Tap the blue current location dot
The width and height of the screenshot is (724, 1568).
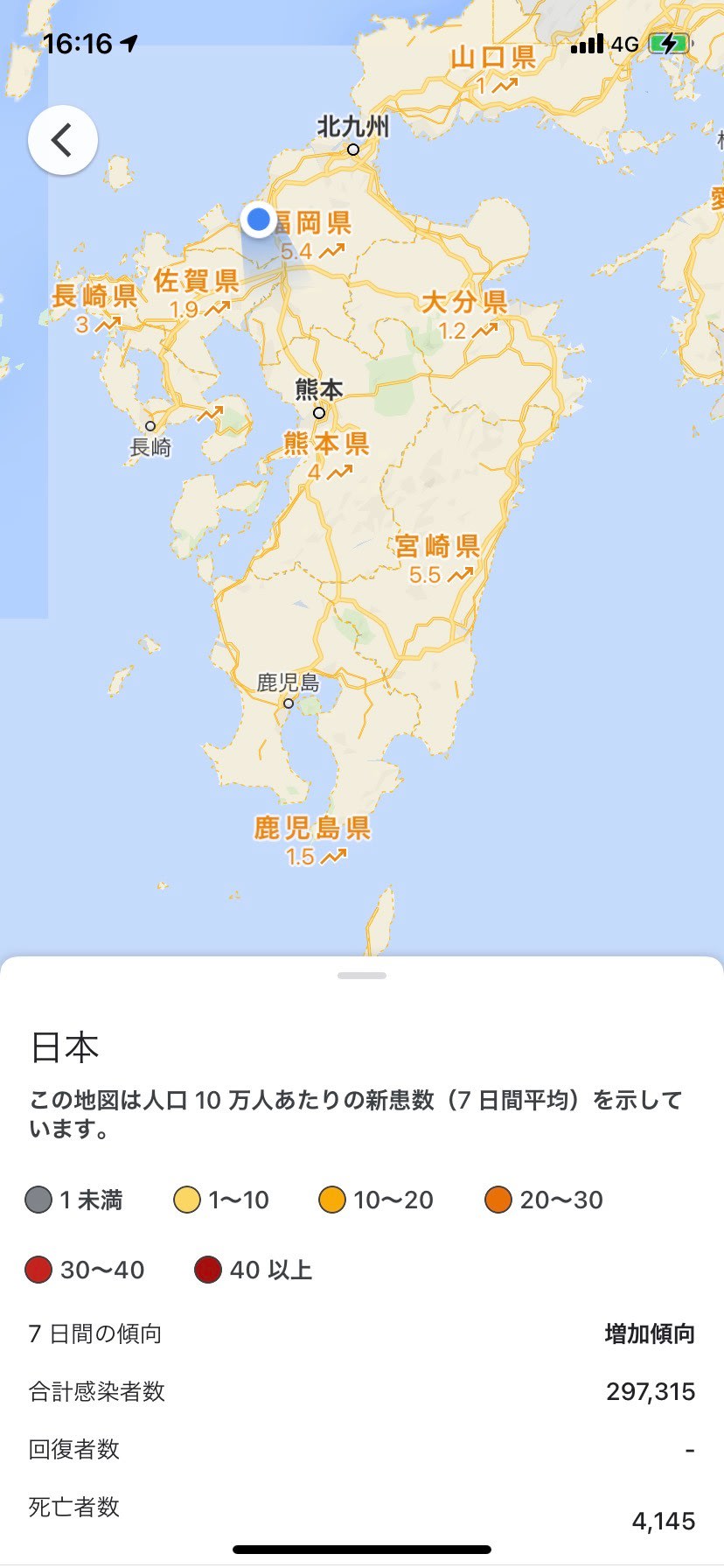258,219
